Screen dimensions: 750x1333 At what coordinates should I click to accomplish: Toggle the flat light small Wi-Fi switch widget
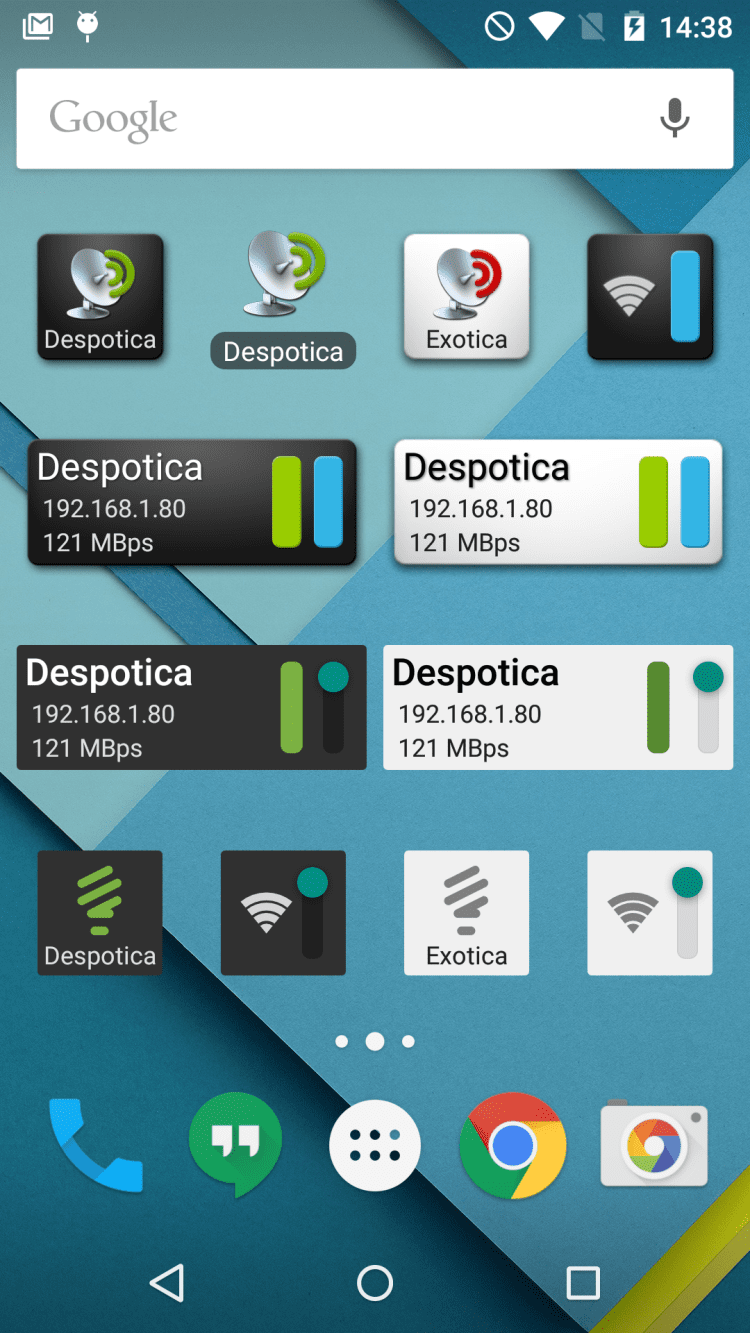point(650,912)
